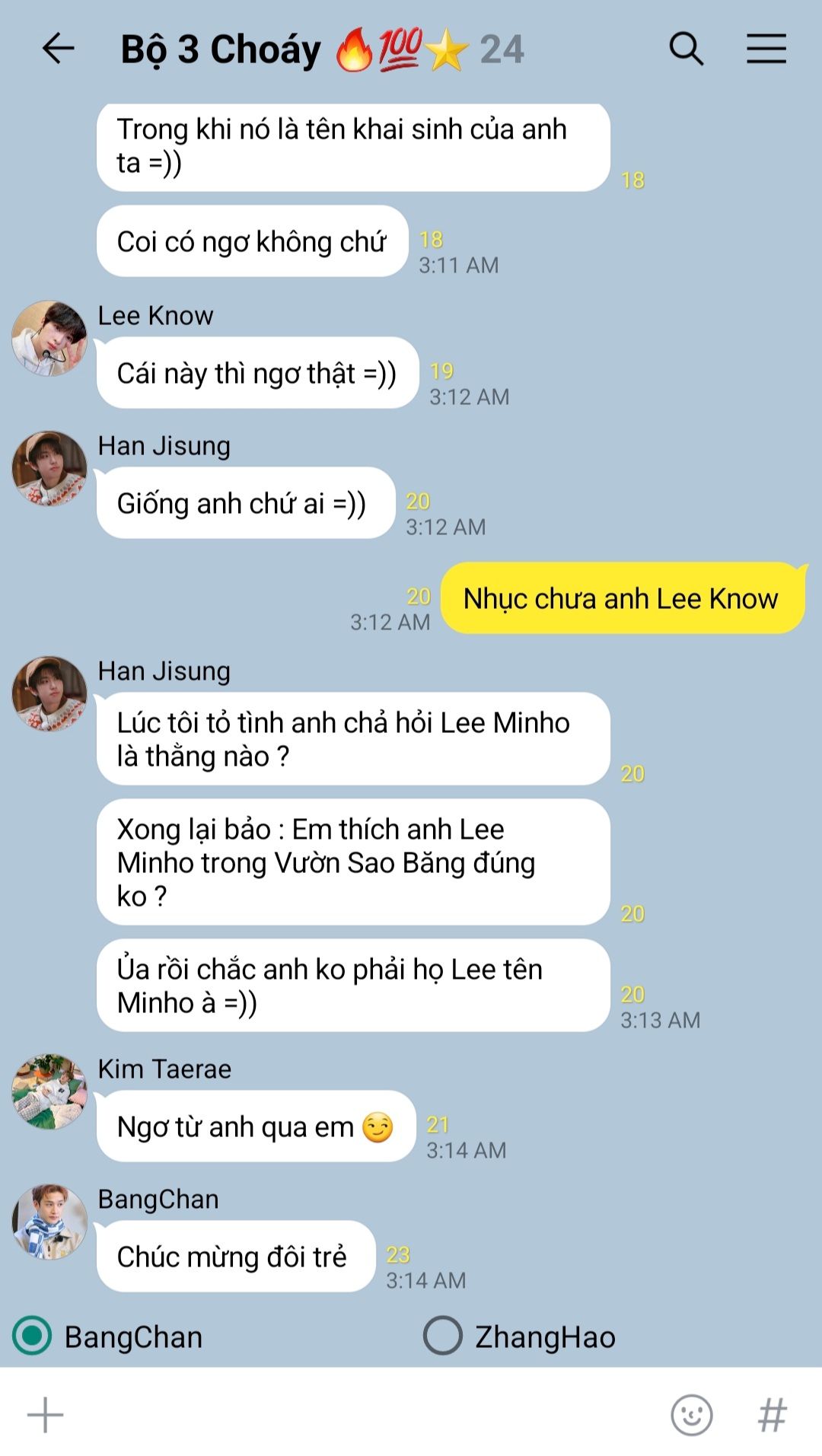This screenshot has height=1456, width=822.
Task: Open the chat menu (hamburger icon)
Action: (766, 49)
